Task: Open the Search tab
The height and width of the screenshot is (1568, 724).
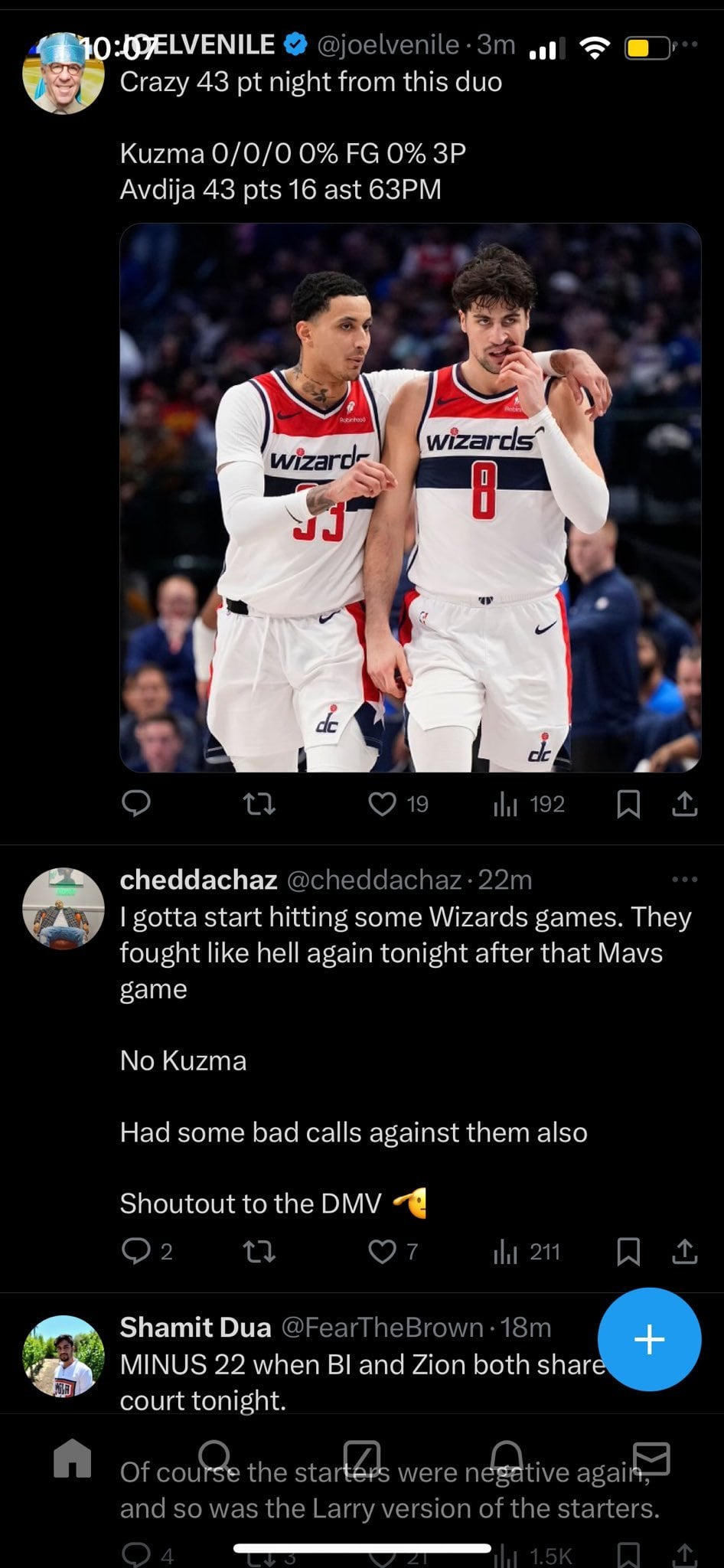Action: pos(216,1458)
